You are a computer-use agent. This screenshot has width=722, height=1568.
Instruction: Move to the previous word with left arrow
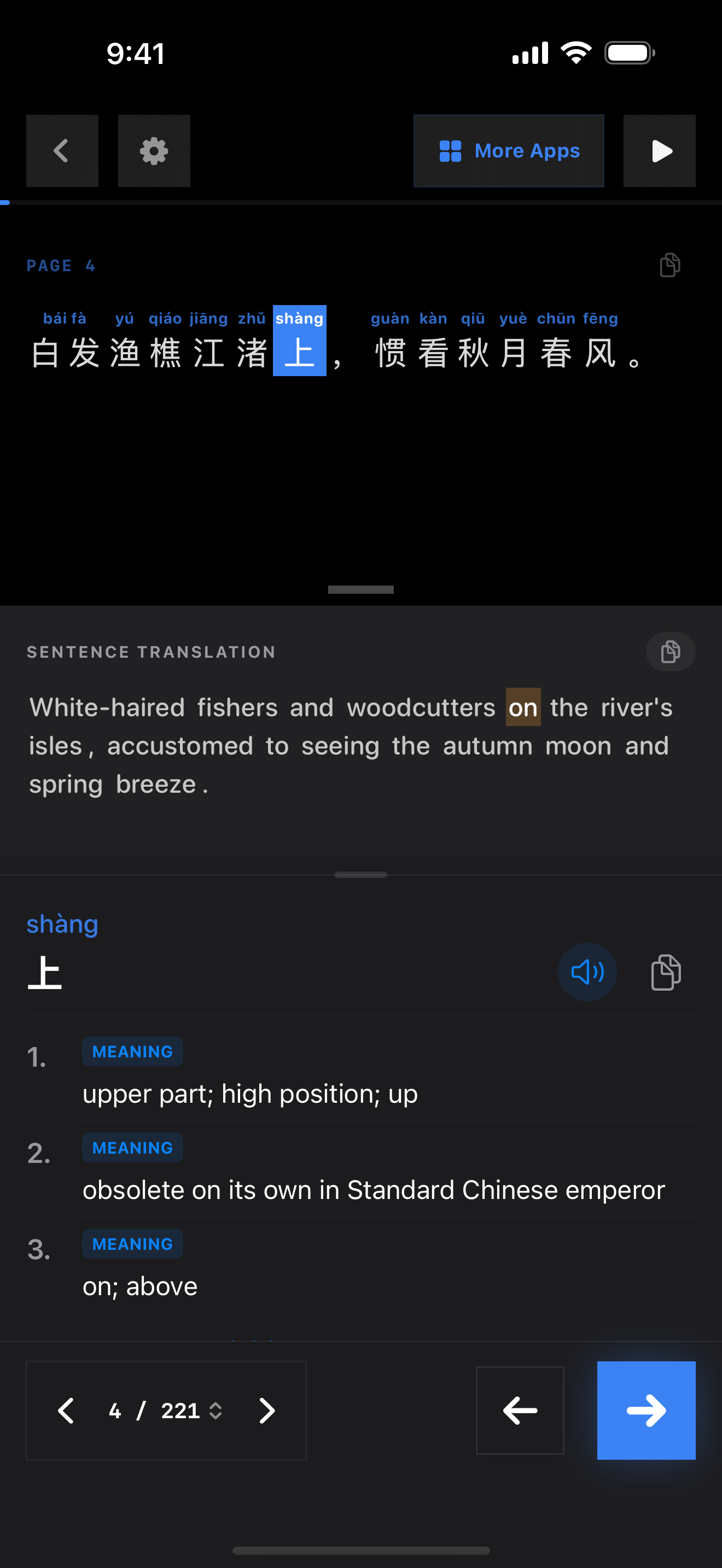pyautogui.click(x=520, y=1411)
